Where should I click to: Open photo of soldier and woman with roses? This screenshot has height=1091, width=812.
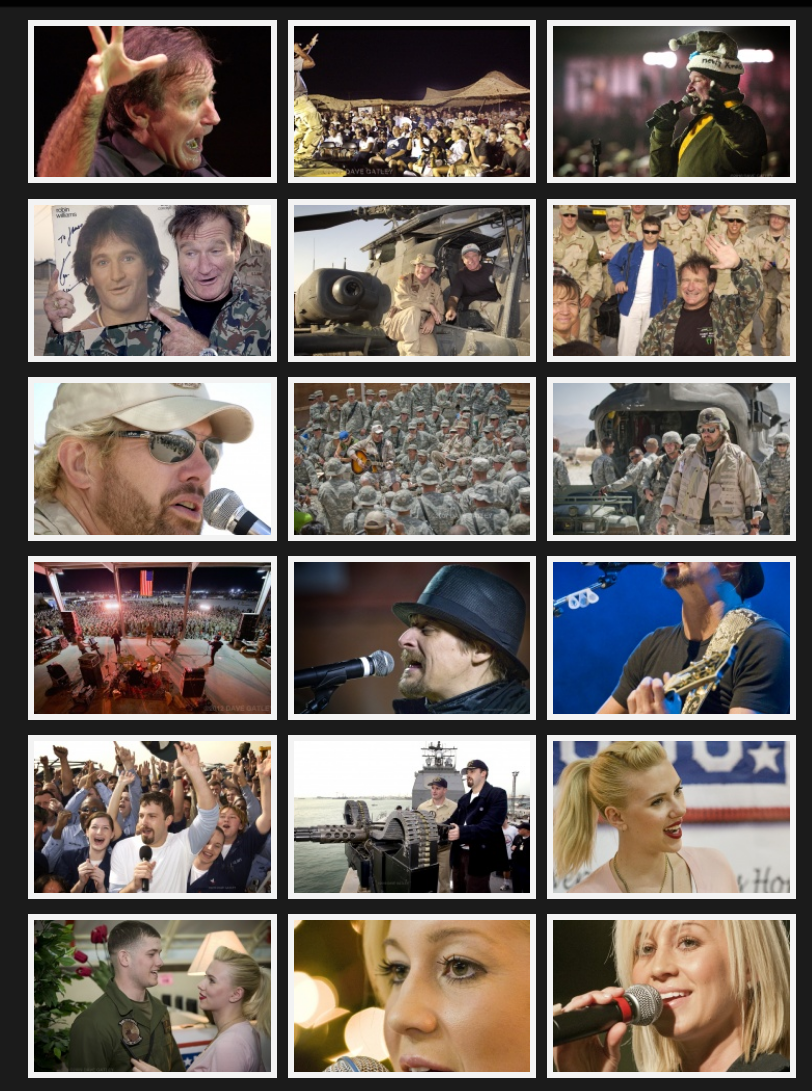pyautogui.click(x=152, y=996)
